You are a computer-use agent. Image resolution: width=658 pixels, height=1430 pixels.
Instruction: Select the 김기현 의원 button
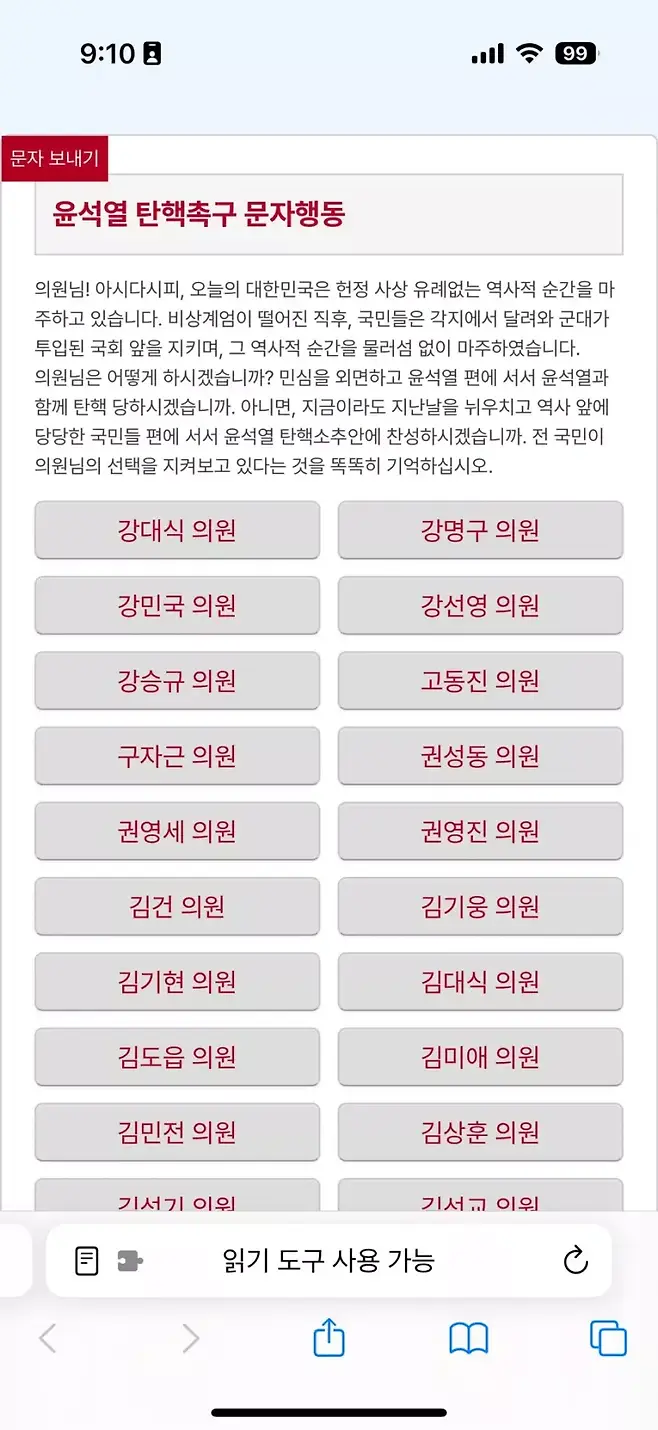pyautogui.click(x=177, y=982)
